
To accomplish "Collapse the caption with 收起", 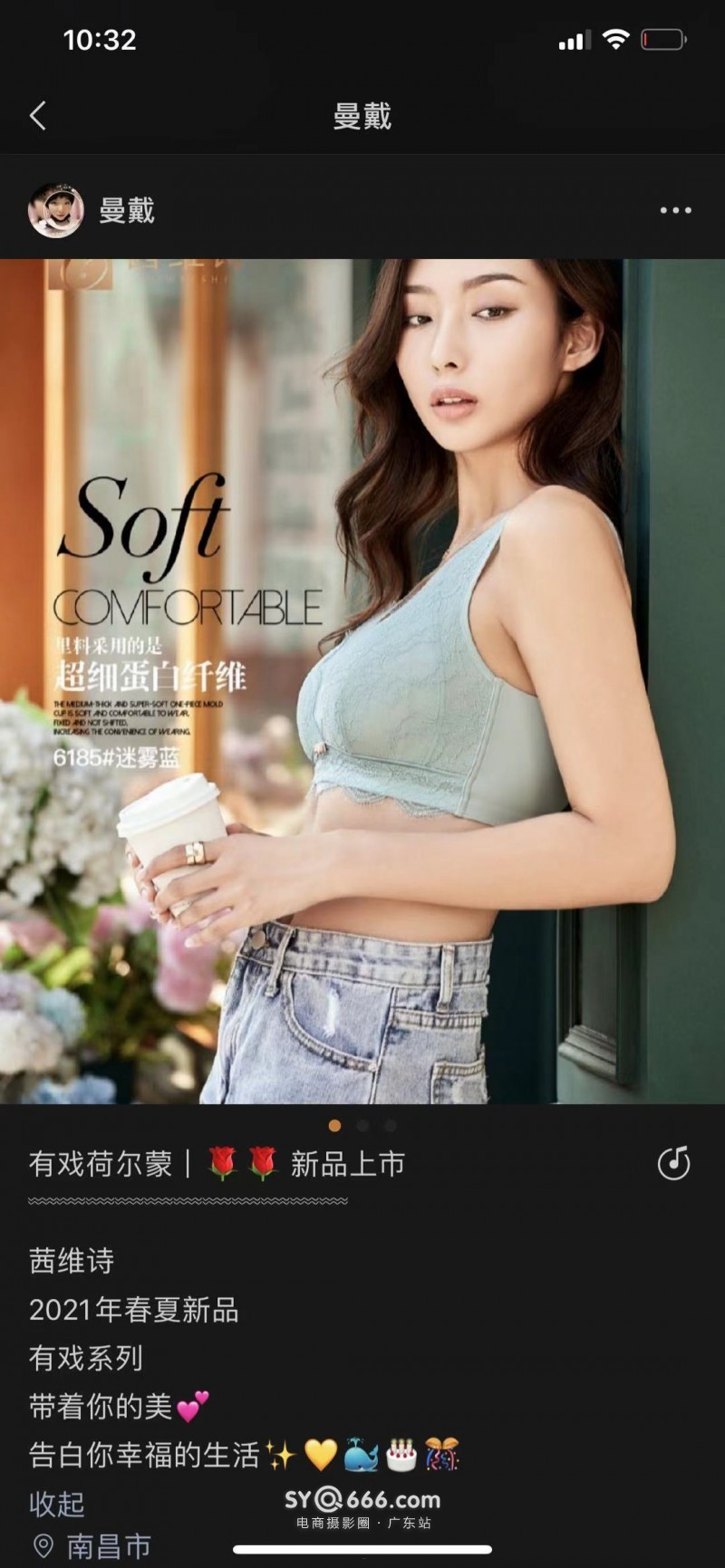I will pyautogui.click(x=56, y=1504).
